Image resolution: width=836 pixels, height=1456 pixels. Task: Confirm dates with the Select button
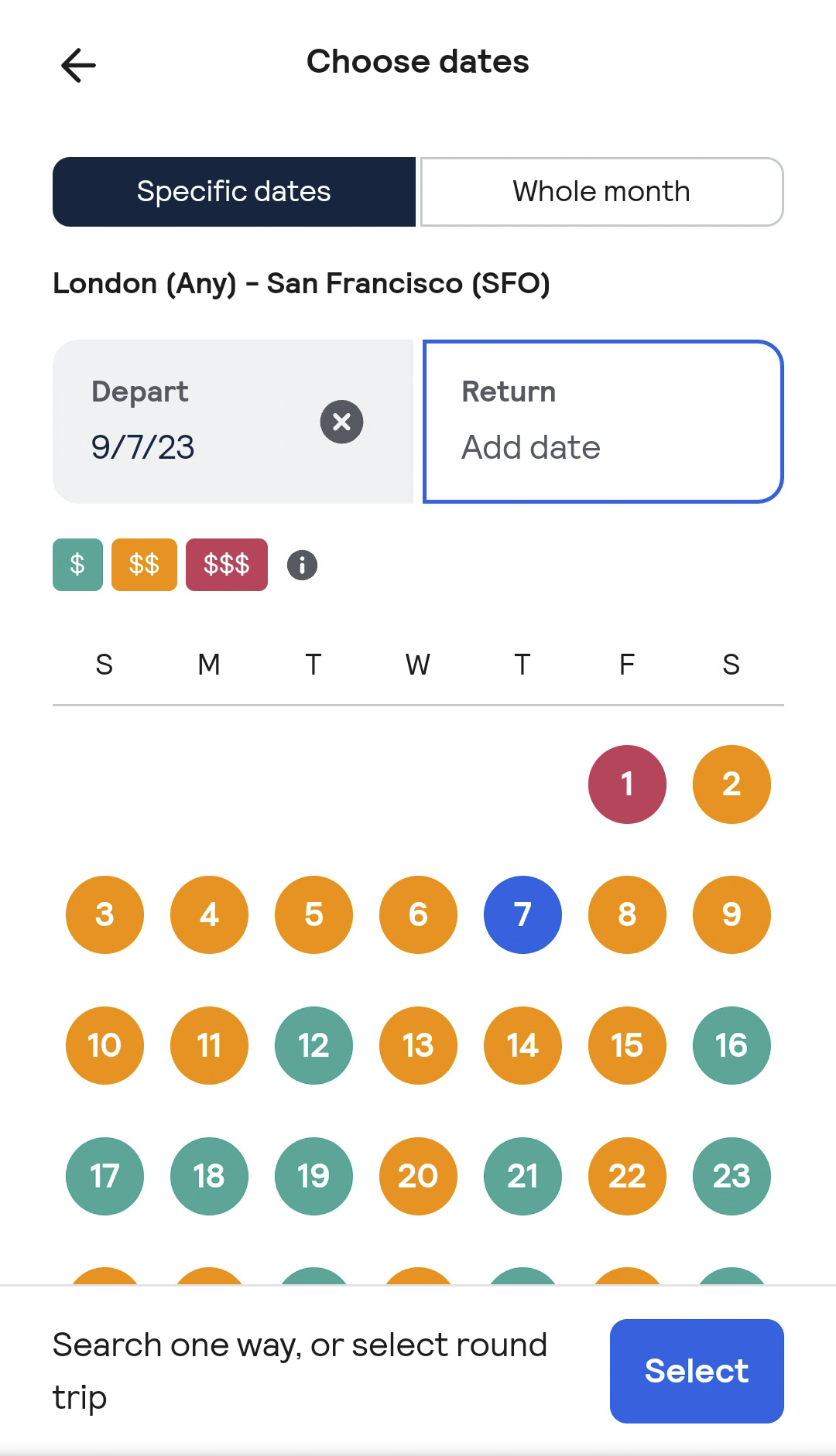pyautogui.click(x=697, y=1371)
